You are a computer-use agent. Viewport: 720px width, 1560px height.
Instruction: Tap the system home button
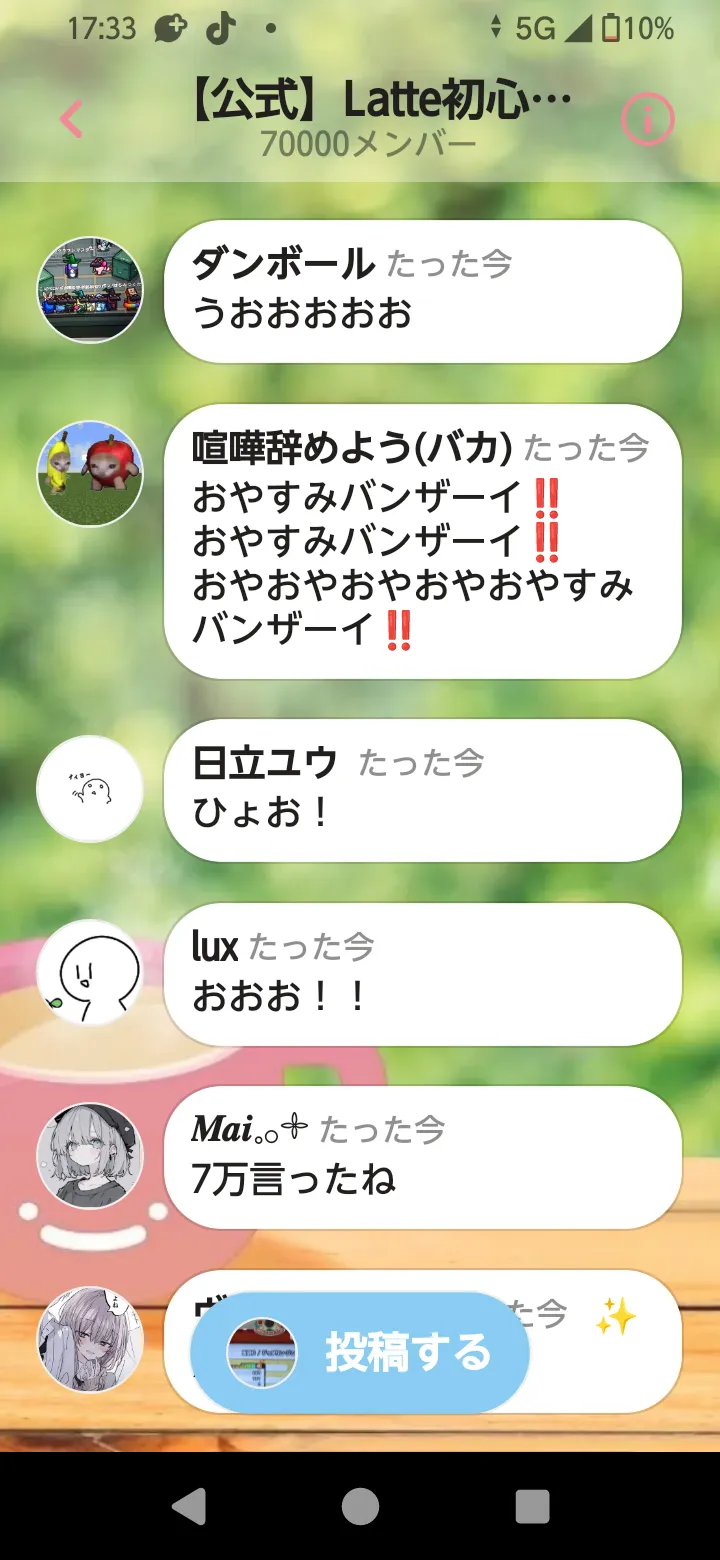360,1506
